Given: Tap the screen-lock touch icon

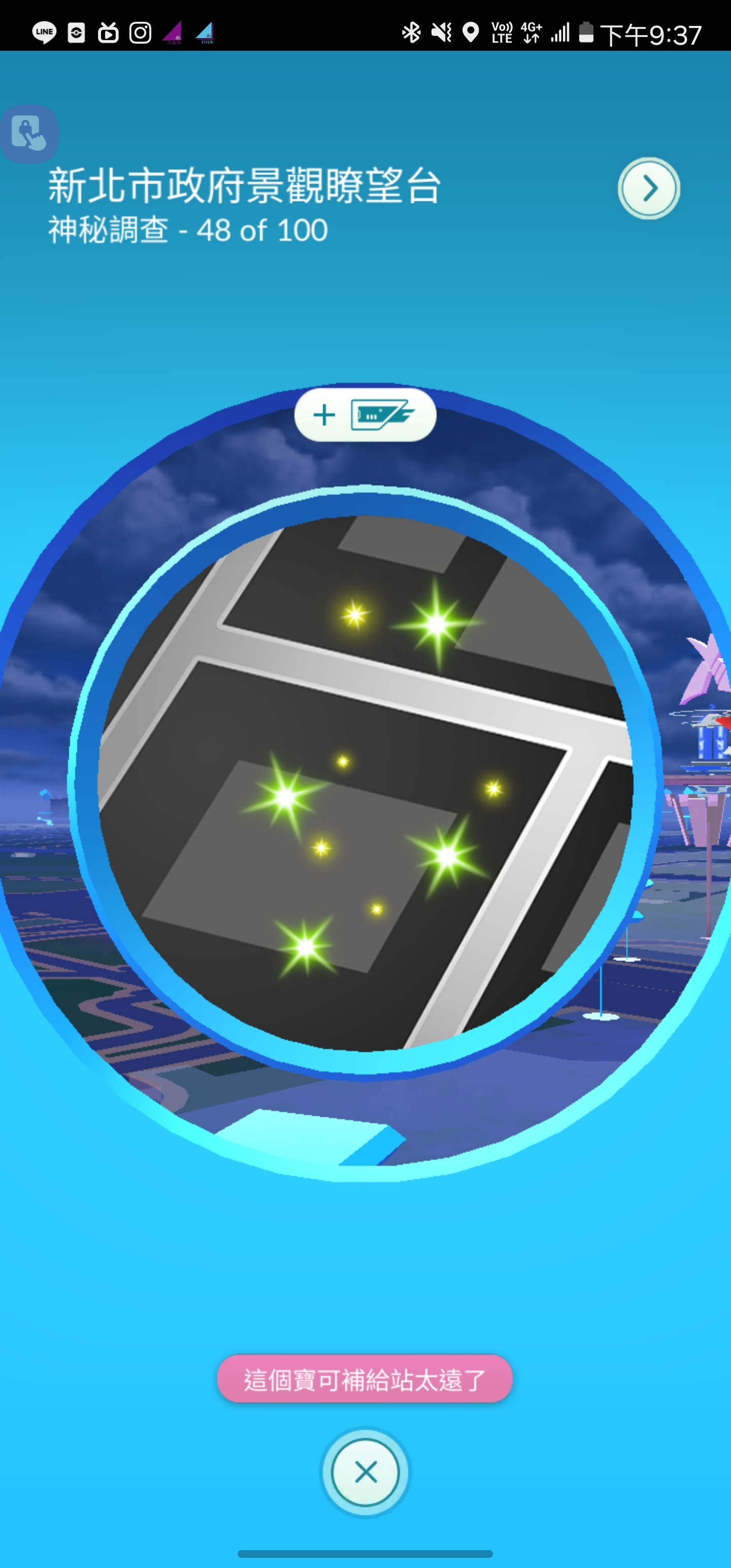Looking at the screenshot, I should (x=28, y=134).
